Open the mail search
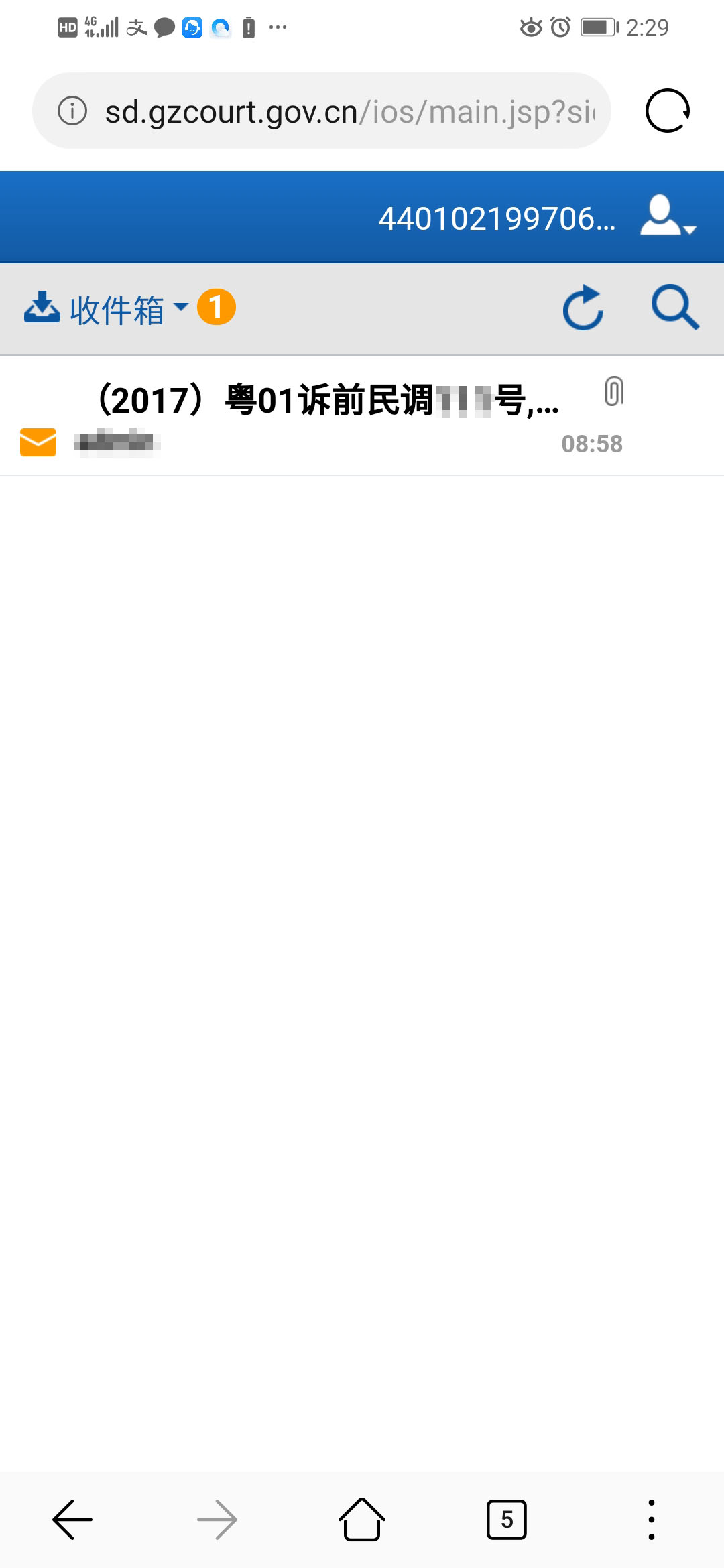The width and height of the screenshot is (724, 1568). [675, 308]
